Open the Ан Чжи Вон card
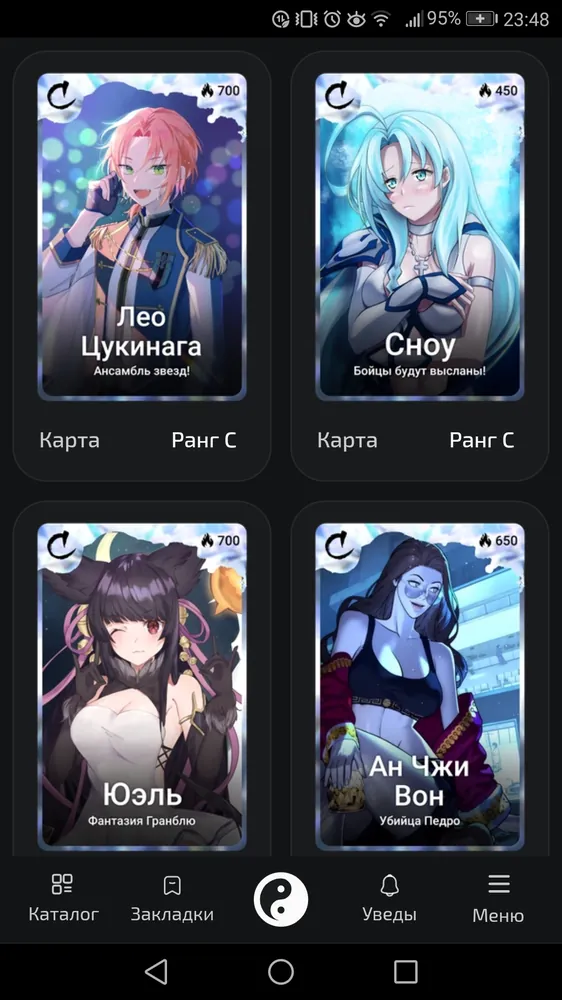The height and width of the screenshot is (1000, 562). point(420,687)
